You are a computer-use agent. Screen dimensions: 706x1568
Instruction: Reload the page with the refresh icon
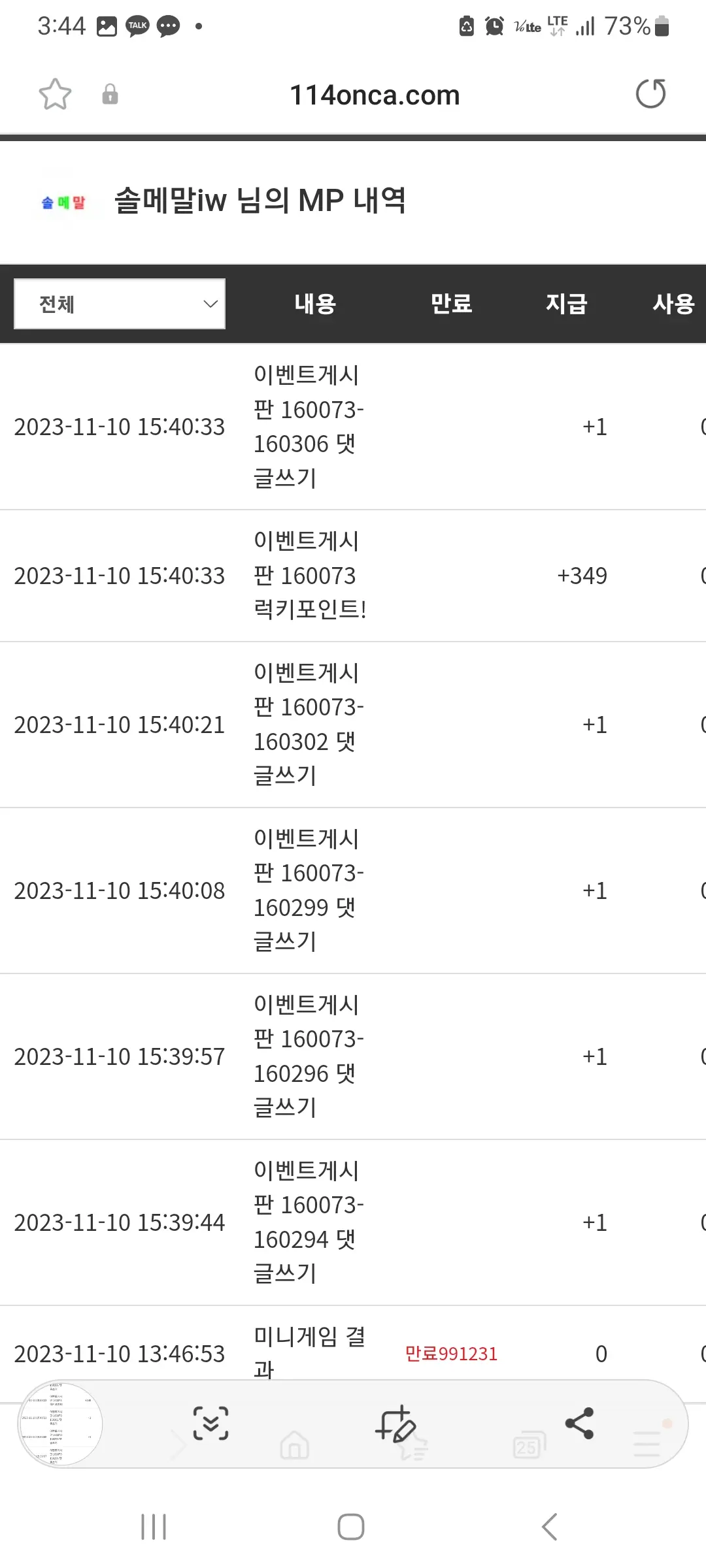[650, 94]
